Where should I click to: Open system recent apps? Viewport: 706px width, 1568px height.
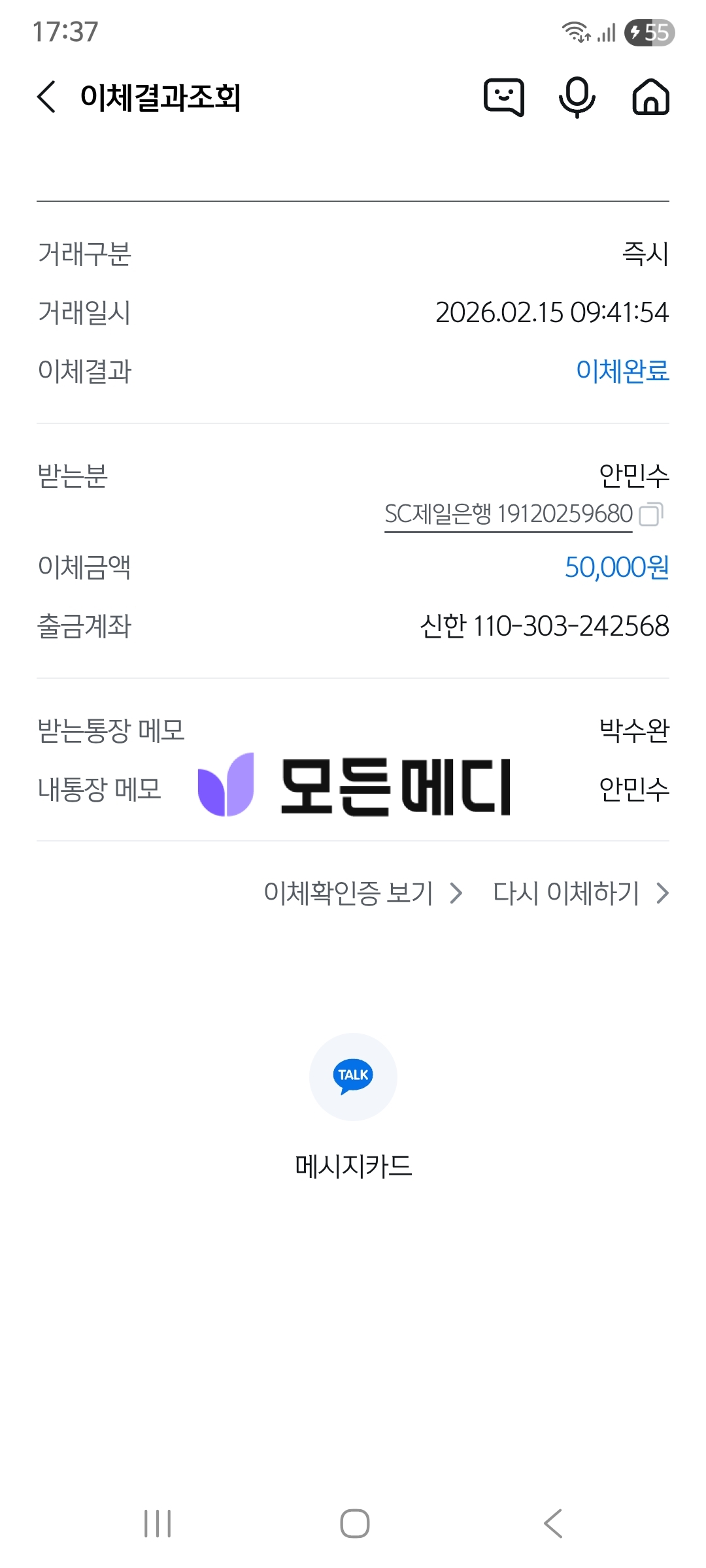click(158, 1524)
